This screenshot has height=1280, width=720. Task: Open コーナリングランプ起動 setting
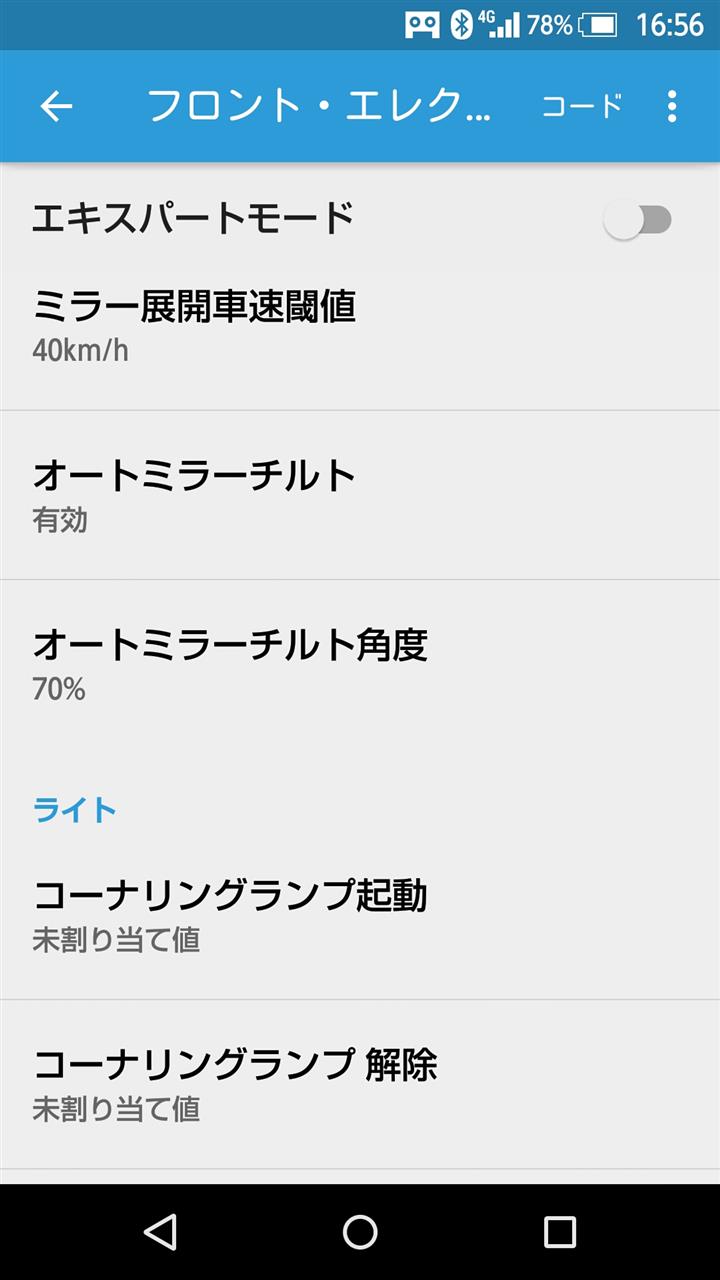pos(360,915)
